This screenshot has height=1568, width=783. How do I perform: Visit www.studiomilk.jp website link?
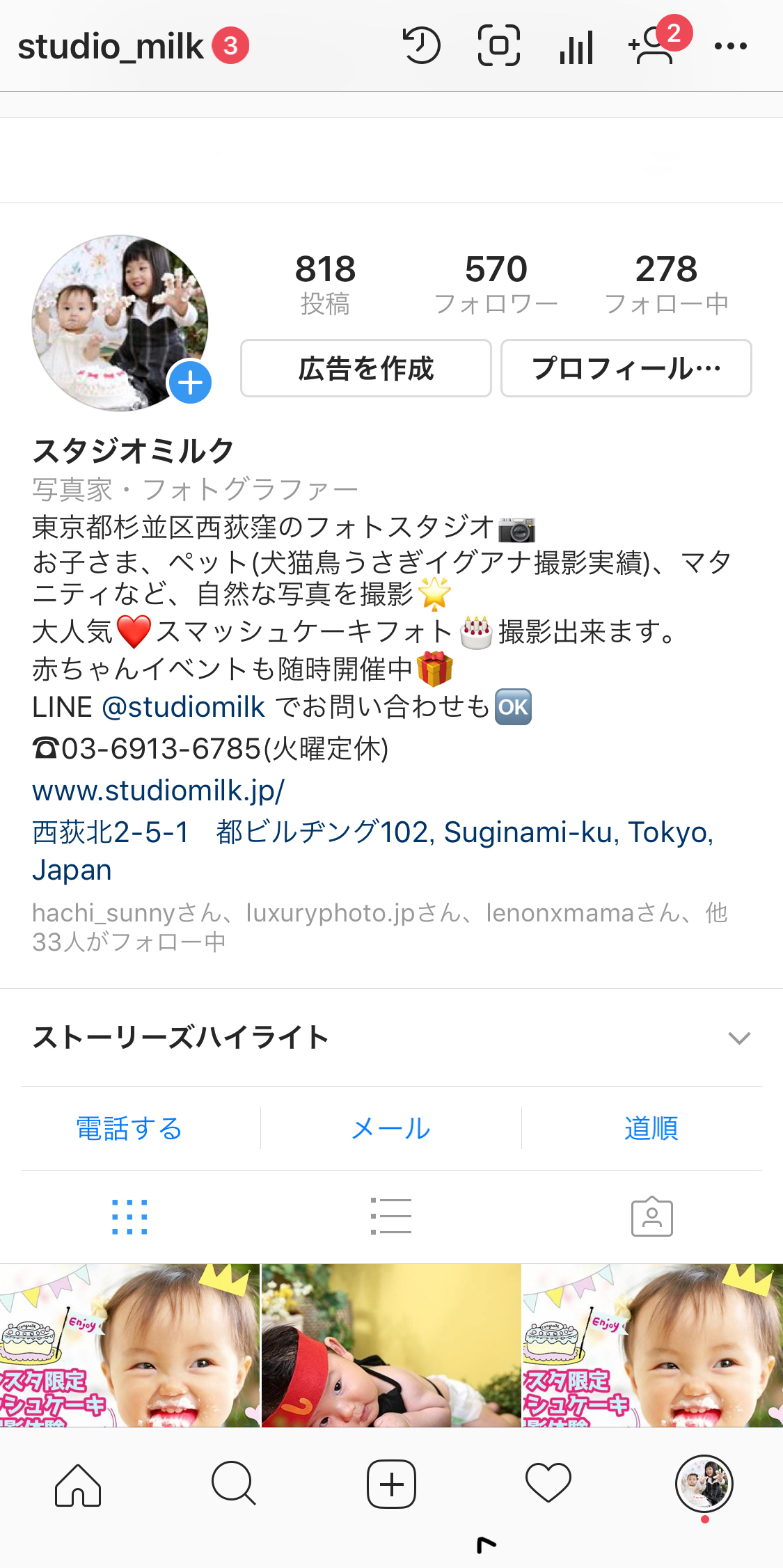point(158,791)
